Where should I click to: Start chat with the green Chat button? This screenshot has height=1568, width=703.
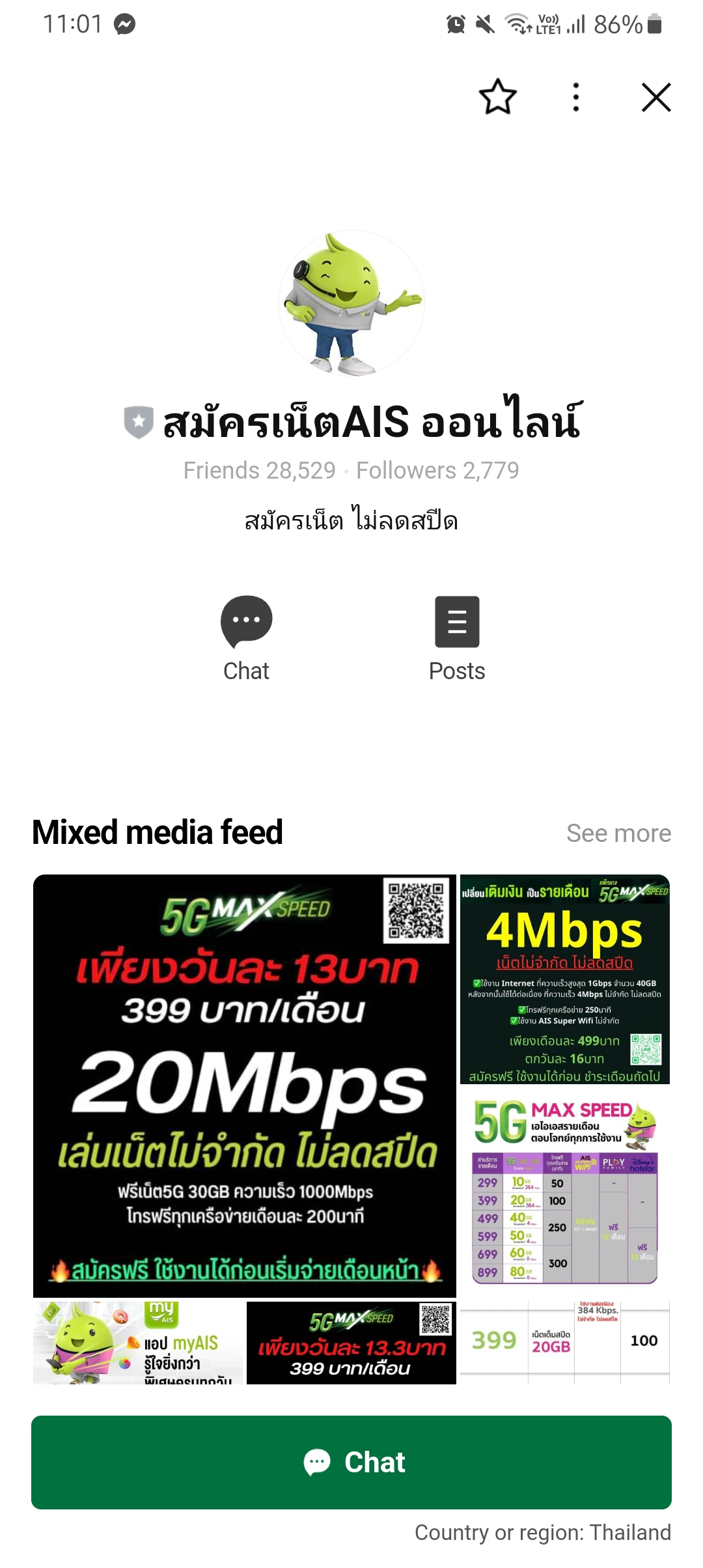(351, 1463)
